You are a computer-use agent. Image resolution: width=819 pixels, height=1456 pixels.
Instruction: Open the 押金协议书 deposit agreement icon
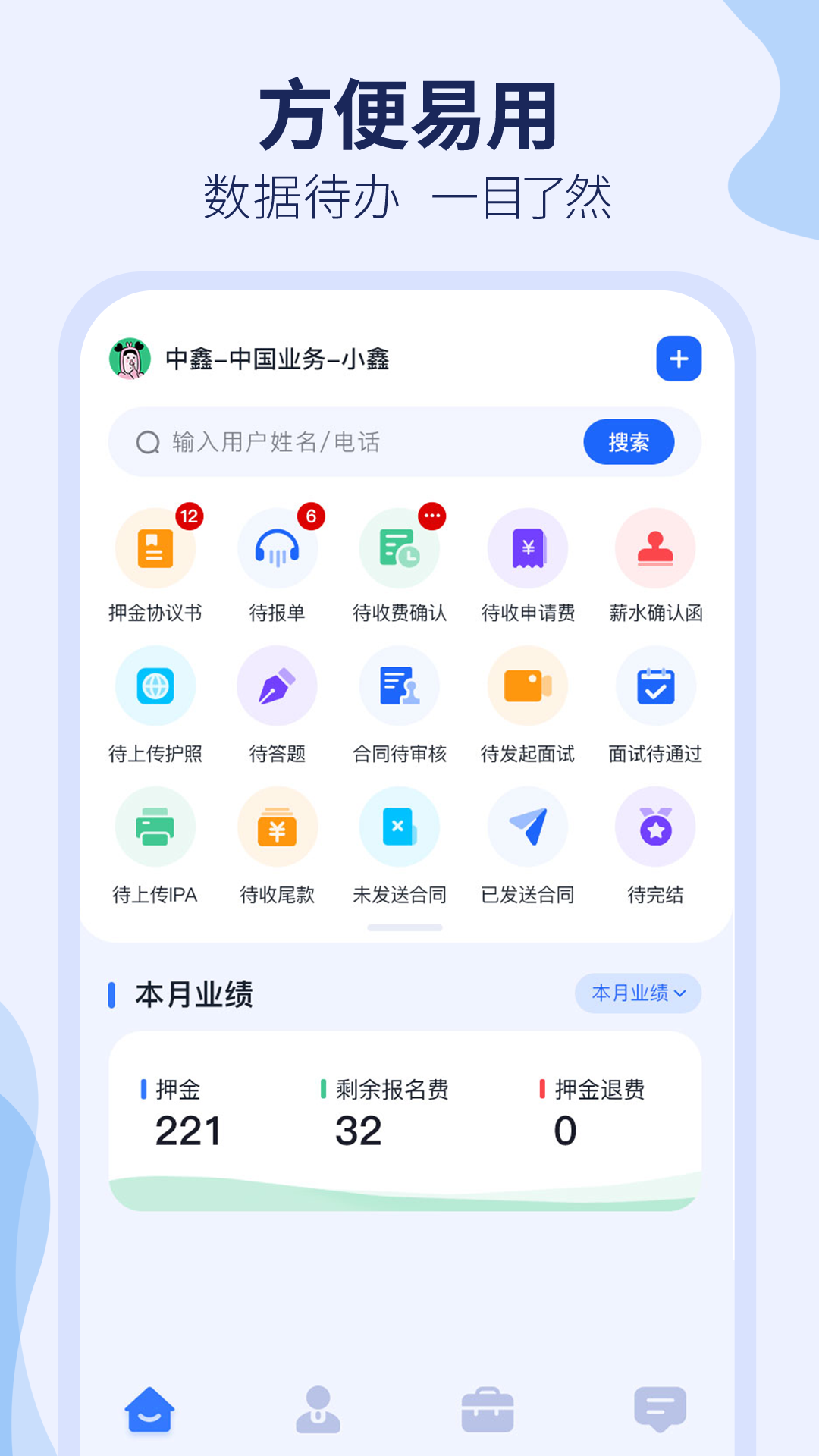point(155,548)
